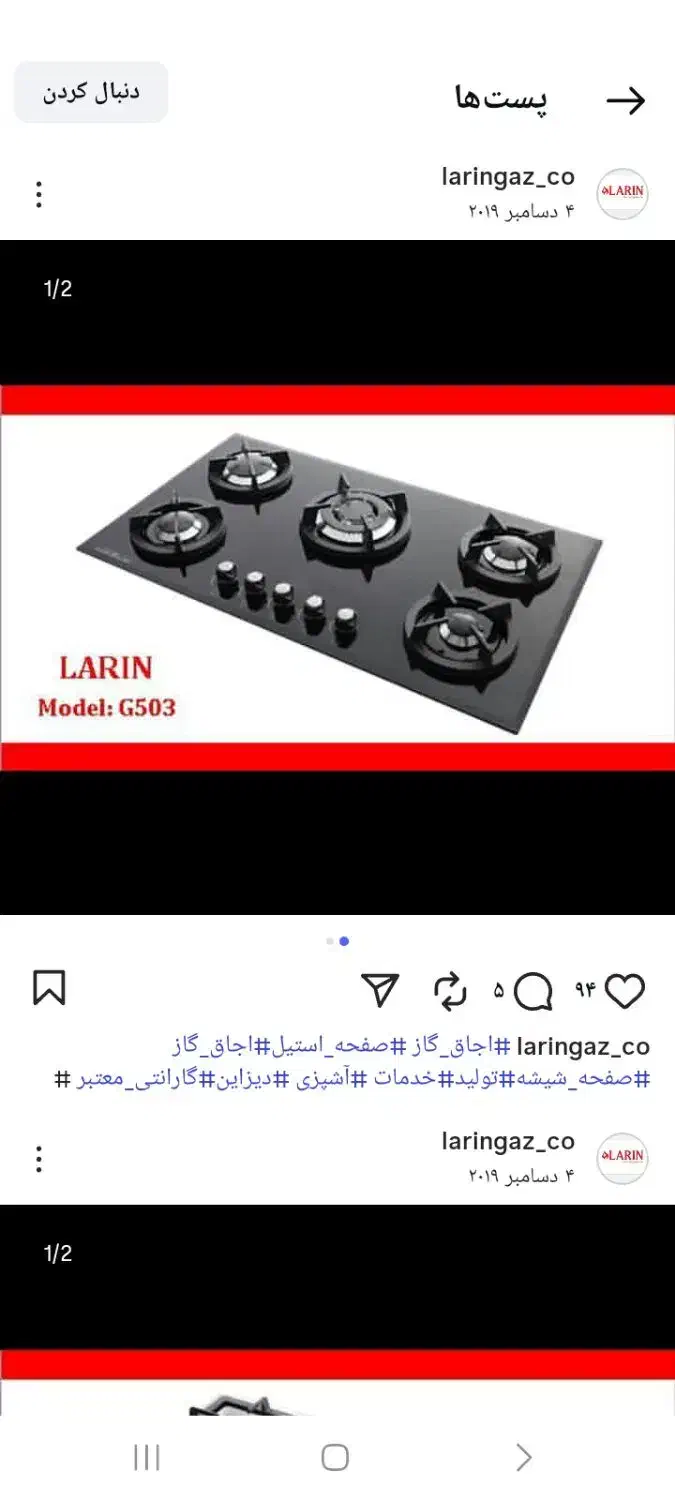The height and width of the screenshot is (1500, 675).
Task: Bookmark the G503 stove post
Action: 49,988
